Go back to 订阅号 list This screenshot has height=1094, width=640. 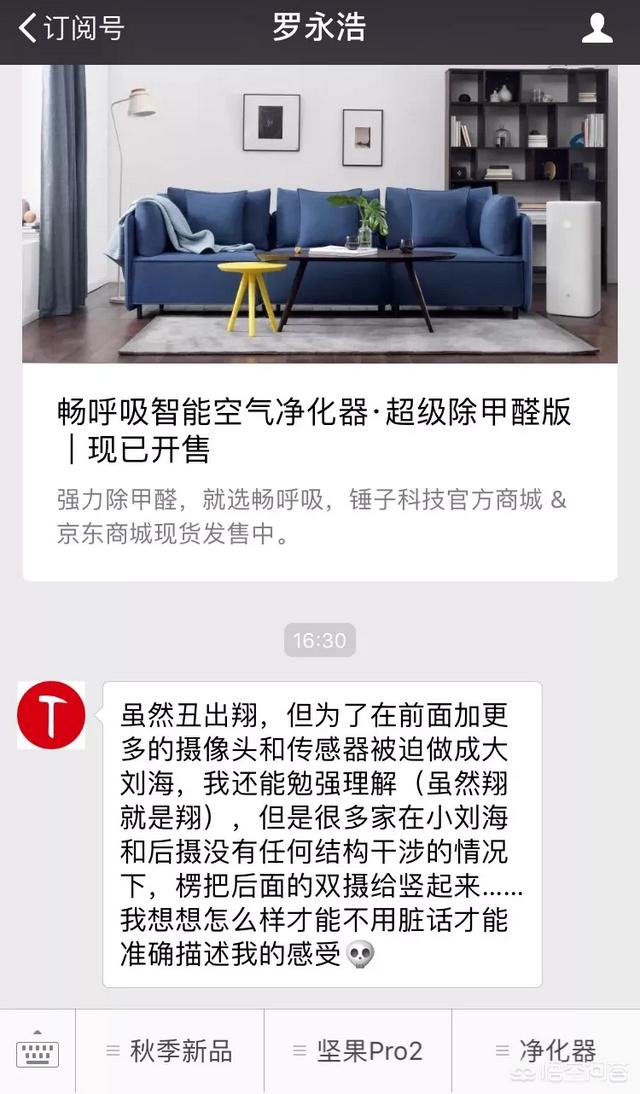(70, 28)
